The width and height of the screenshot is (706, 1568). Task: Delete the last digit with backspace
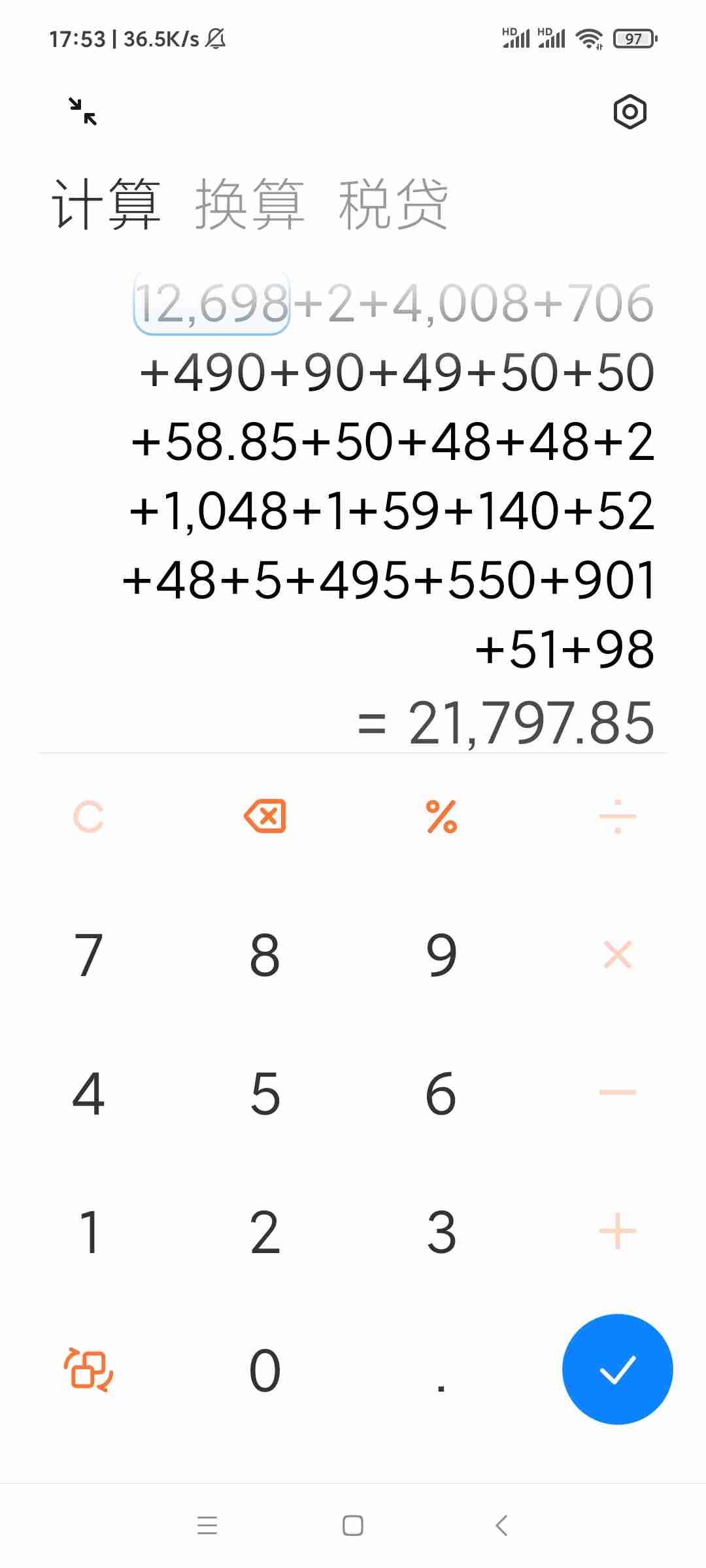click(x=265, y=817)
